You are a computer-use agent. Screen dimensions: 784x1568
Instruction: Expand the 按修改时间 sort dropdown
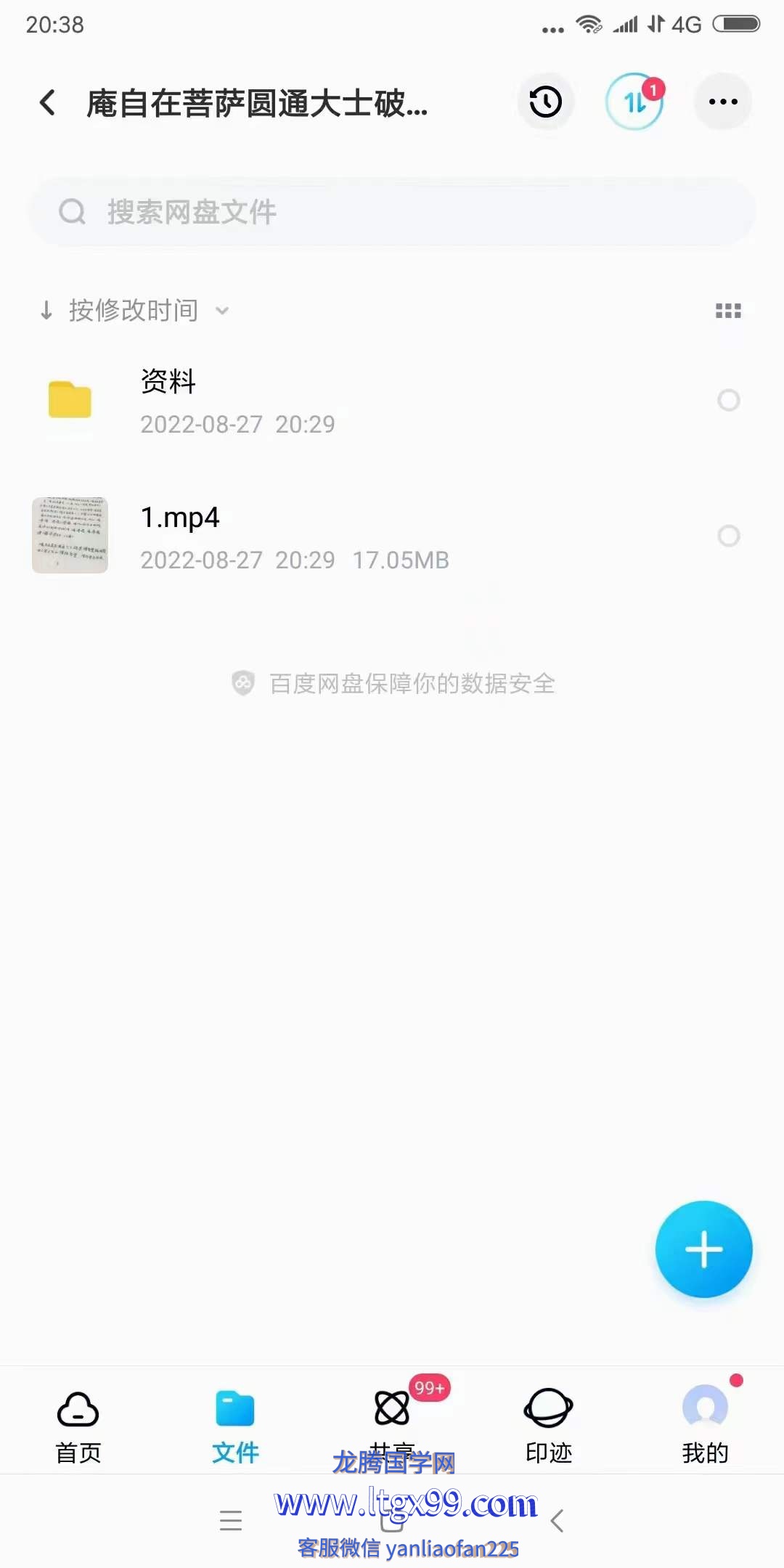(x=134, y=311)
